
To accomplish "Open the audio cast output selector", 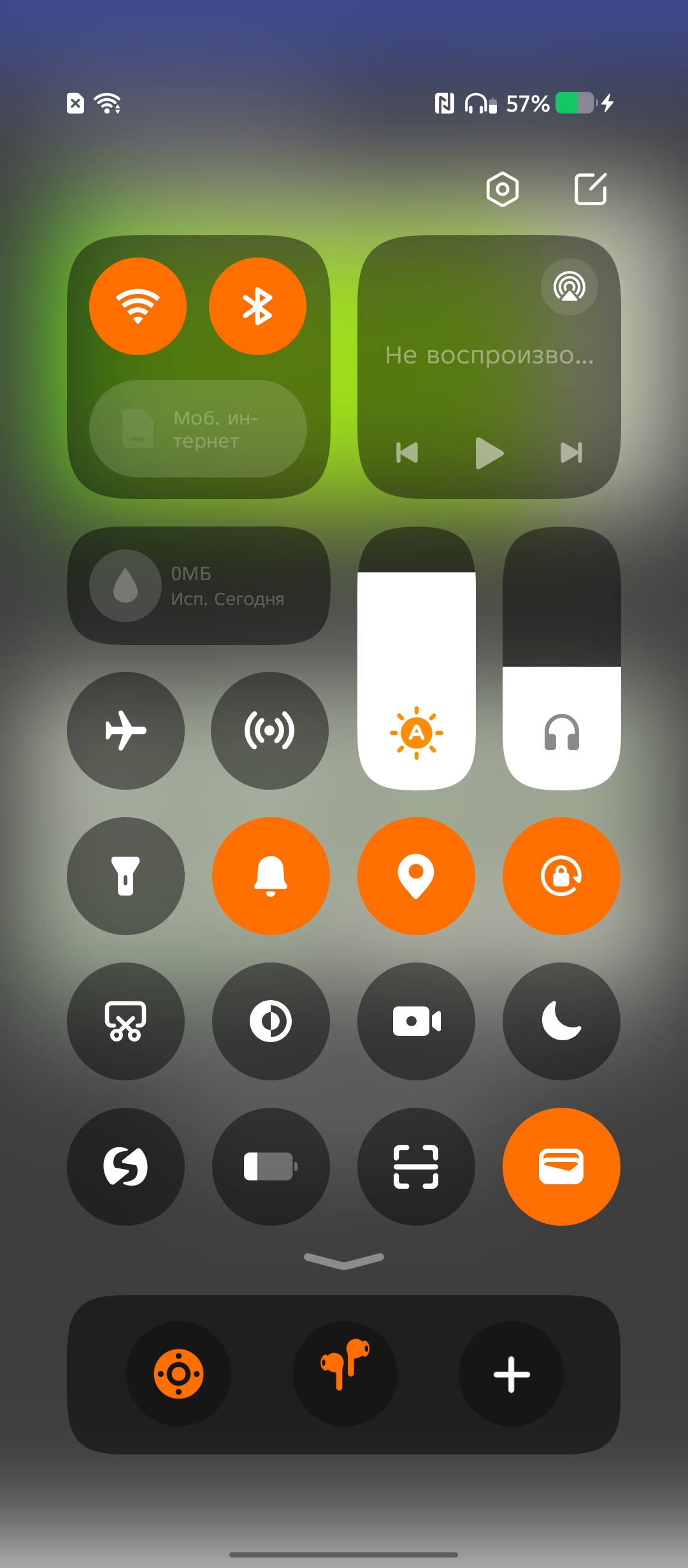I will click(569, 287).
